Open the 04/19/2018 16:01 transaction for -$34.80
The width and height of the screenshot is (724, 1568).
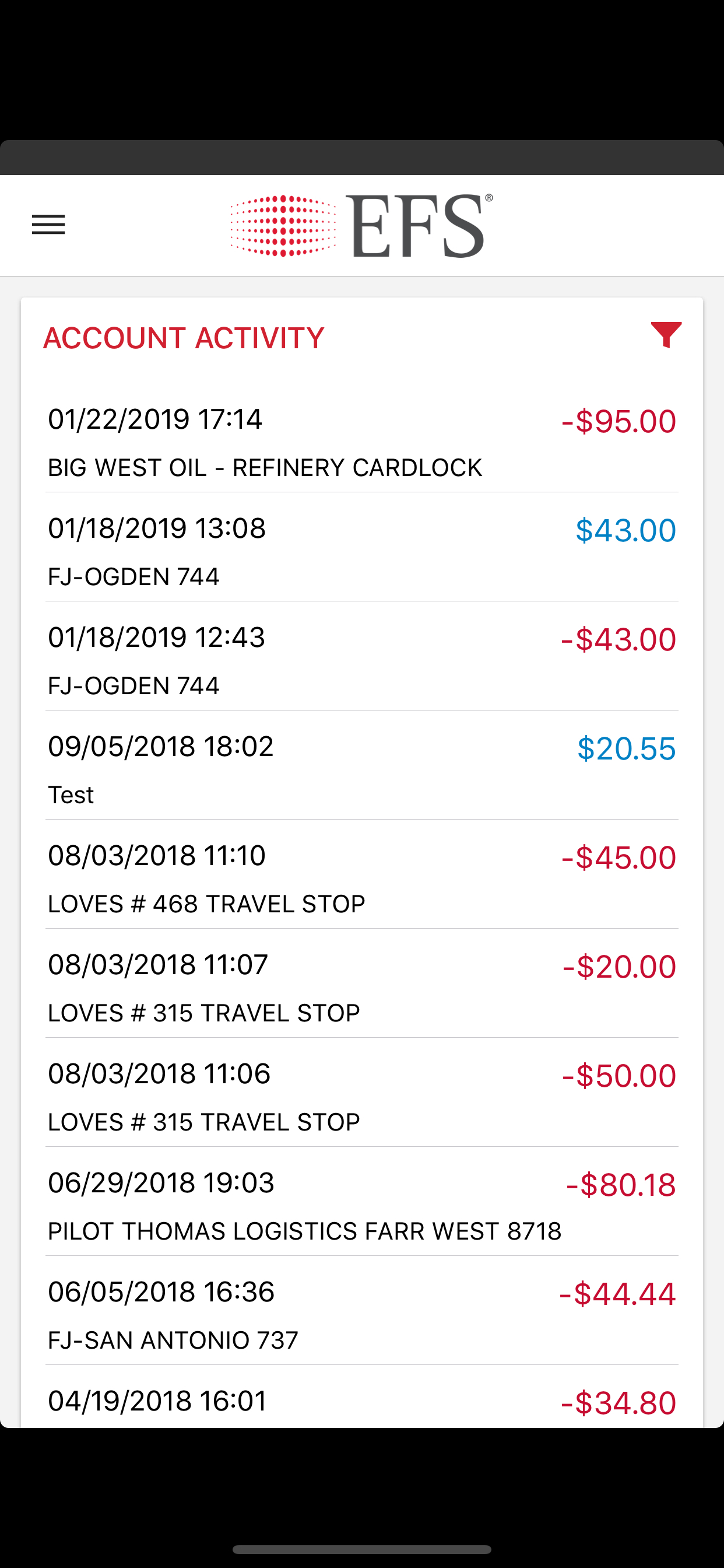point(361,1401)
